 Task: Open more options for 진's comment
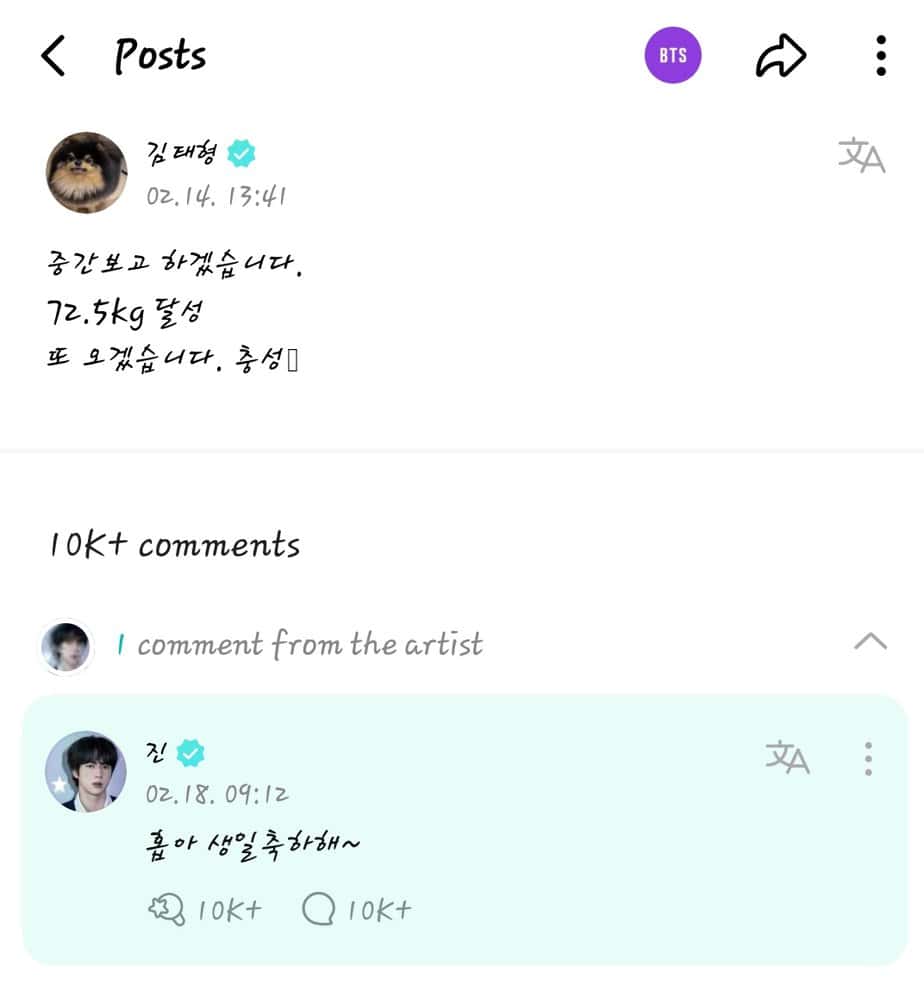click(x=868, y=759)
